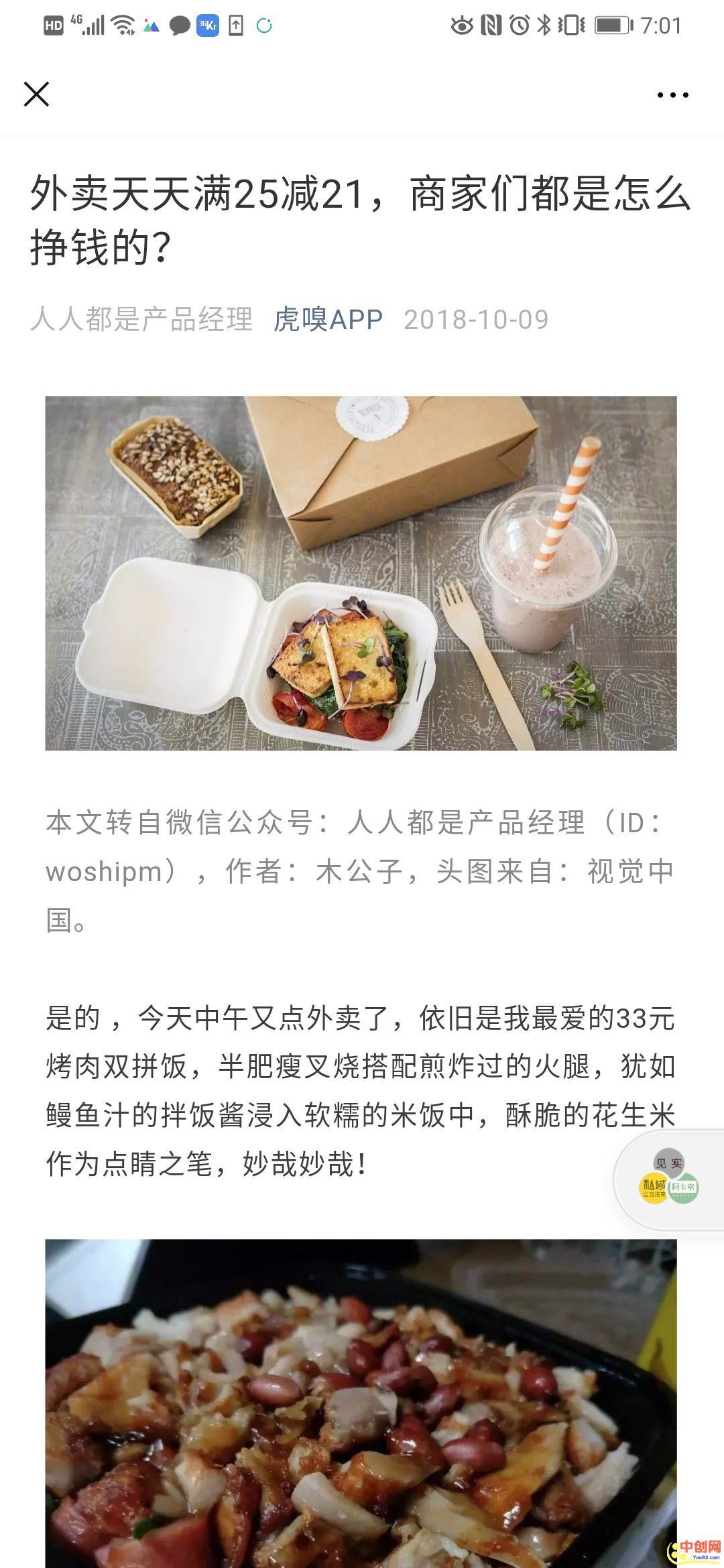View the takeout box header image
Image resolution: width=724 pixels, height=1568 pixels.
point(361,573)
